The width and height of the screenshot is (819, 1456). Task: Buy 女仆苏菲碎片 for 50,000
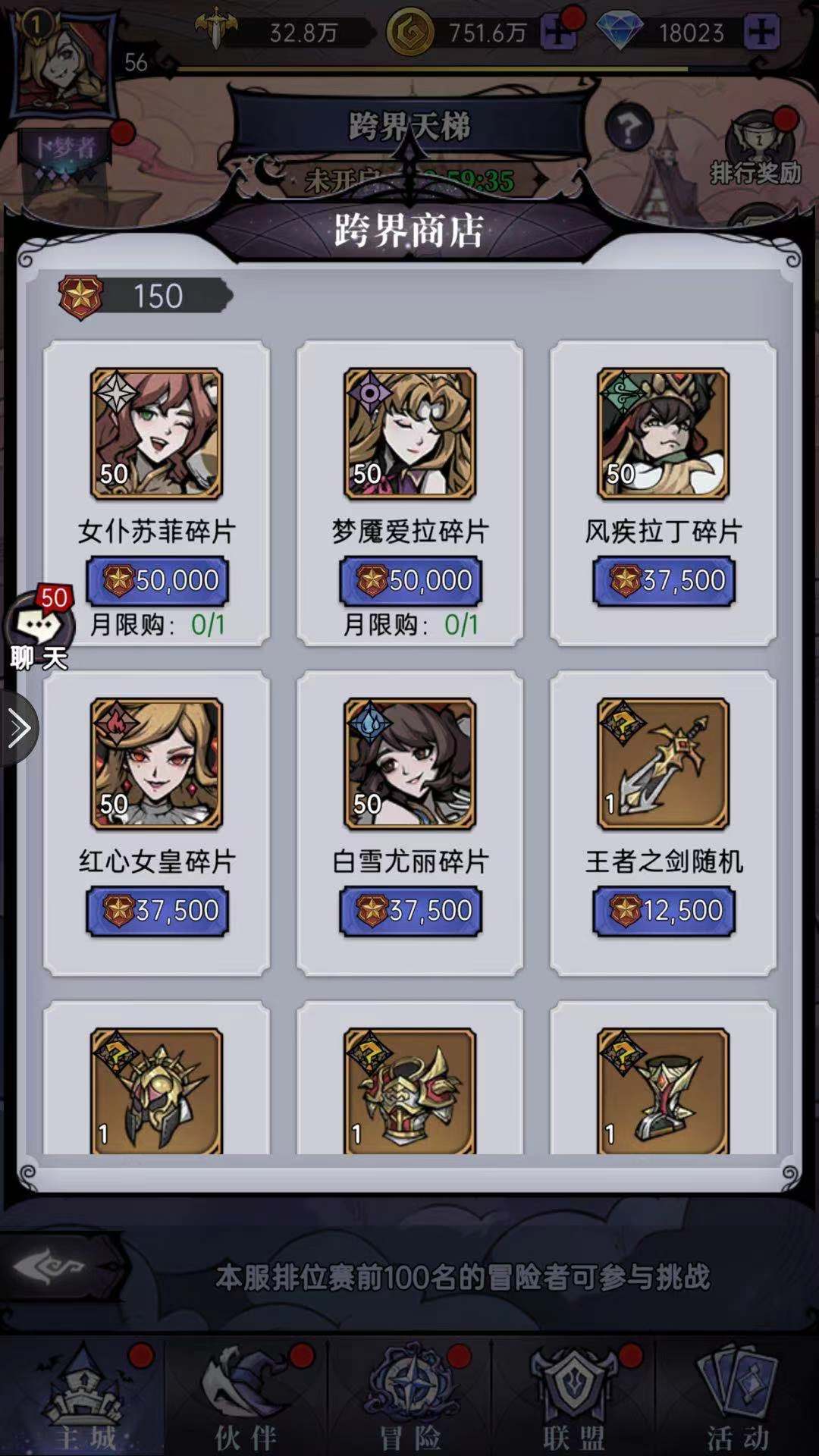pos(157,581)
